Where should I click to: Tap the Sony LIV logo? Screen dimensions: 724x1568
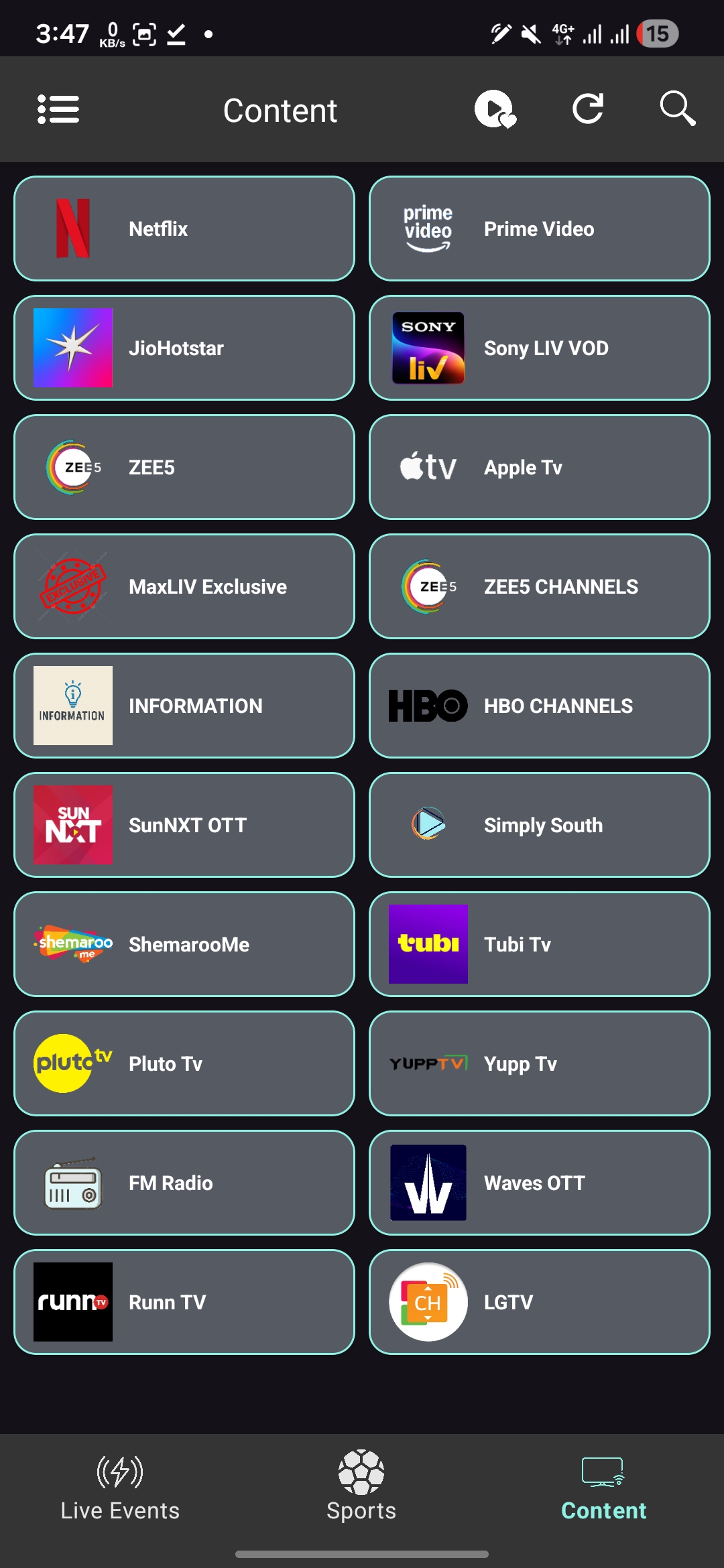[427, 347]
